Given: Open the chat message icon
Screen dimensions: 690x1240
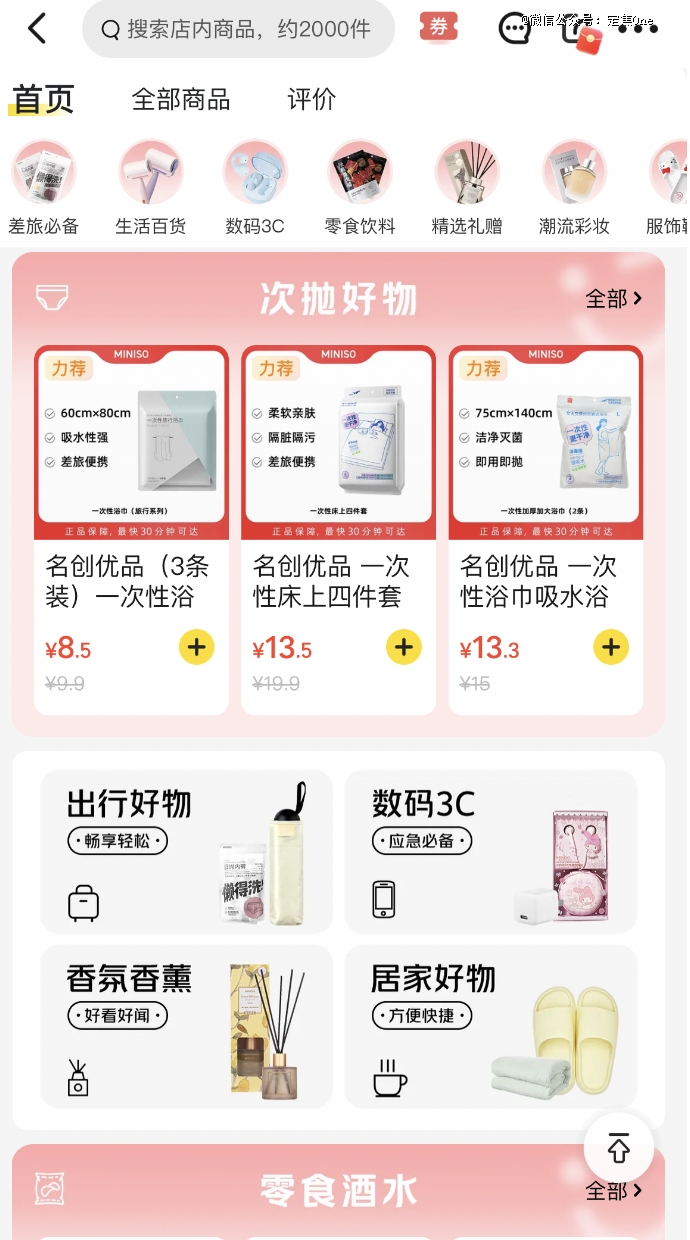Looking at the screenshot, I should coord(514,29).
